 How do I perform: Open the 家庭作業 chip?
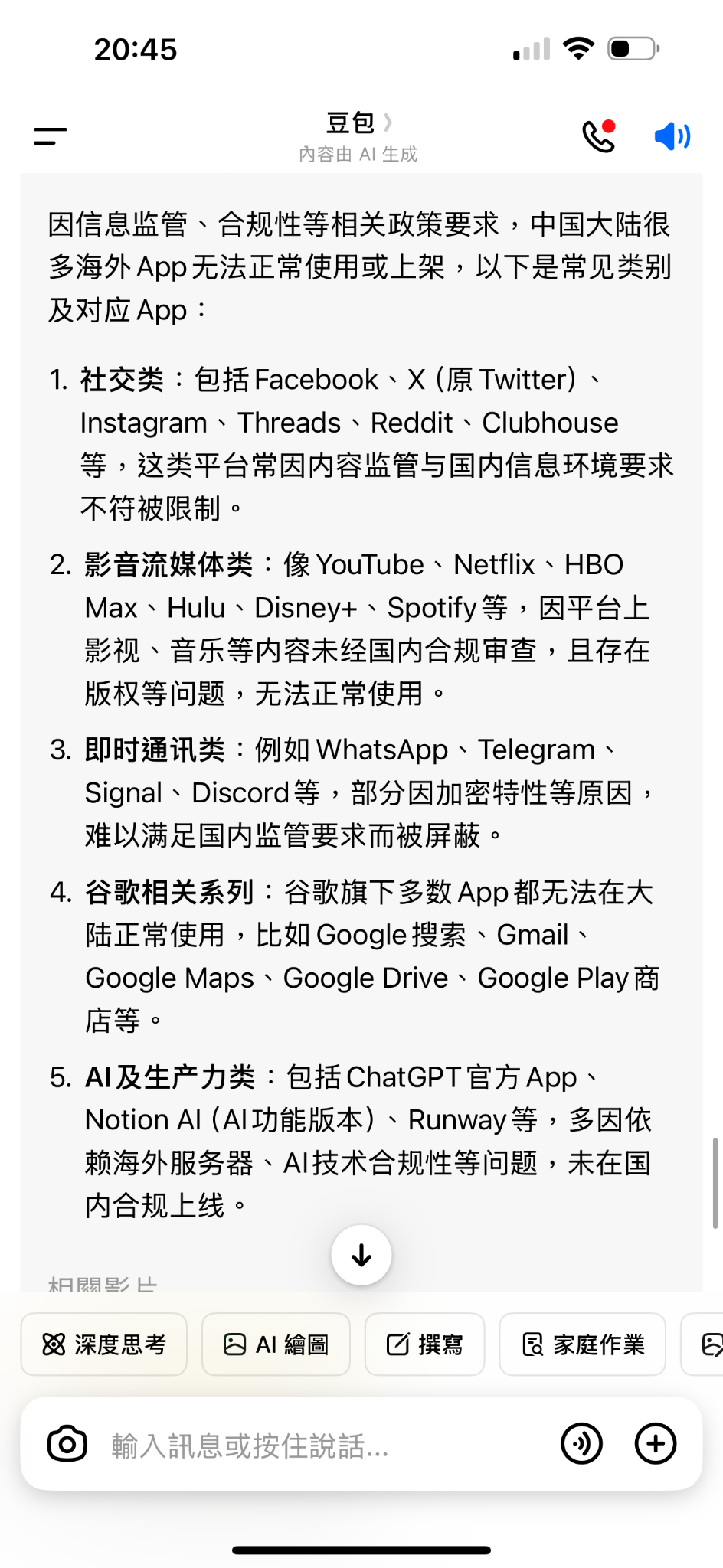pos(583,1344)
